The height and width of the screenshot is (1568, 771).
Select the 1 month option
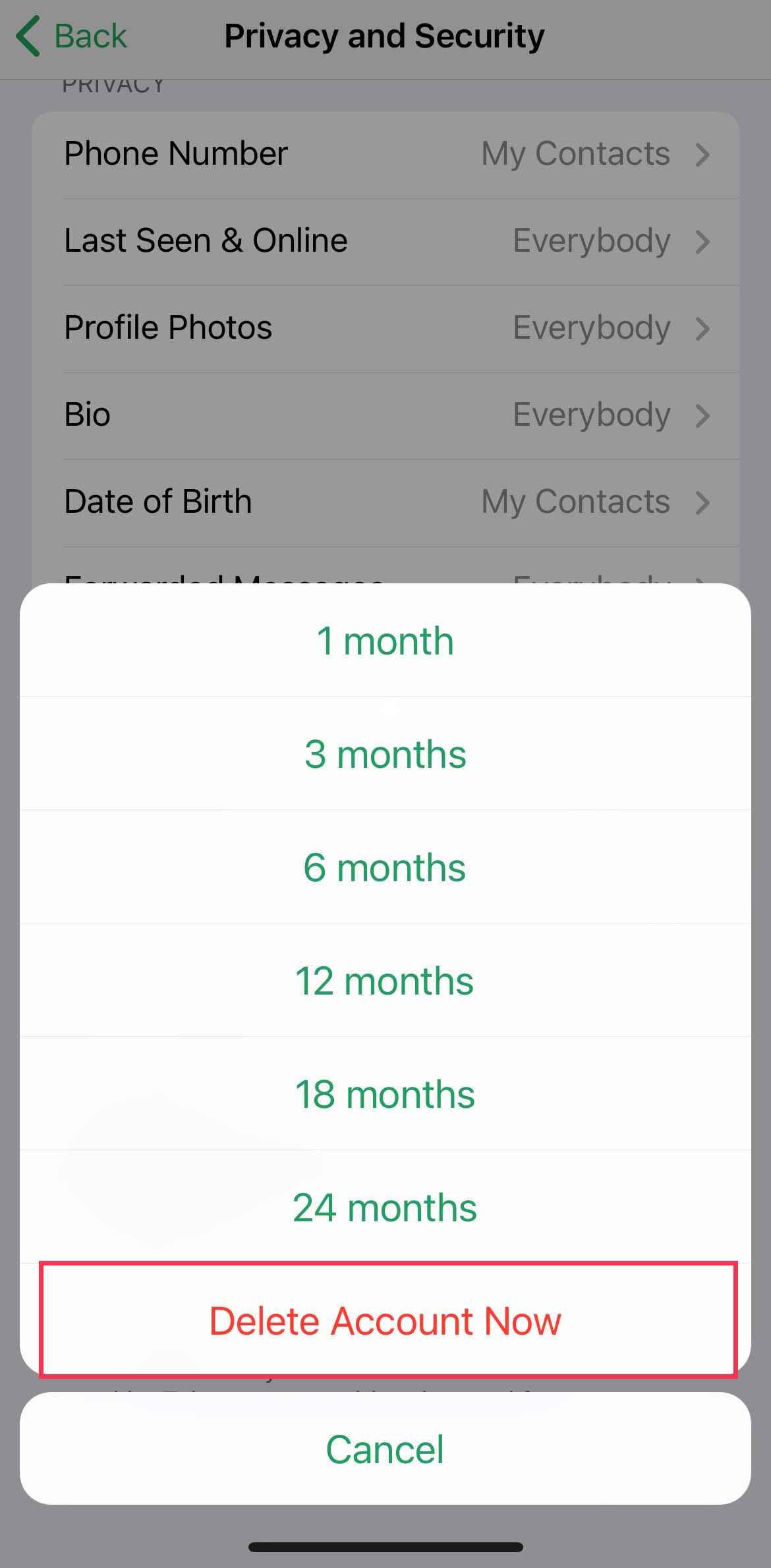click(385, 641)
